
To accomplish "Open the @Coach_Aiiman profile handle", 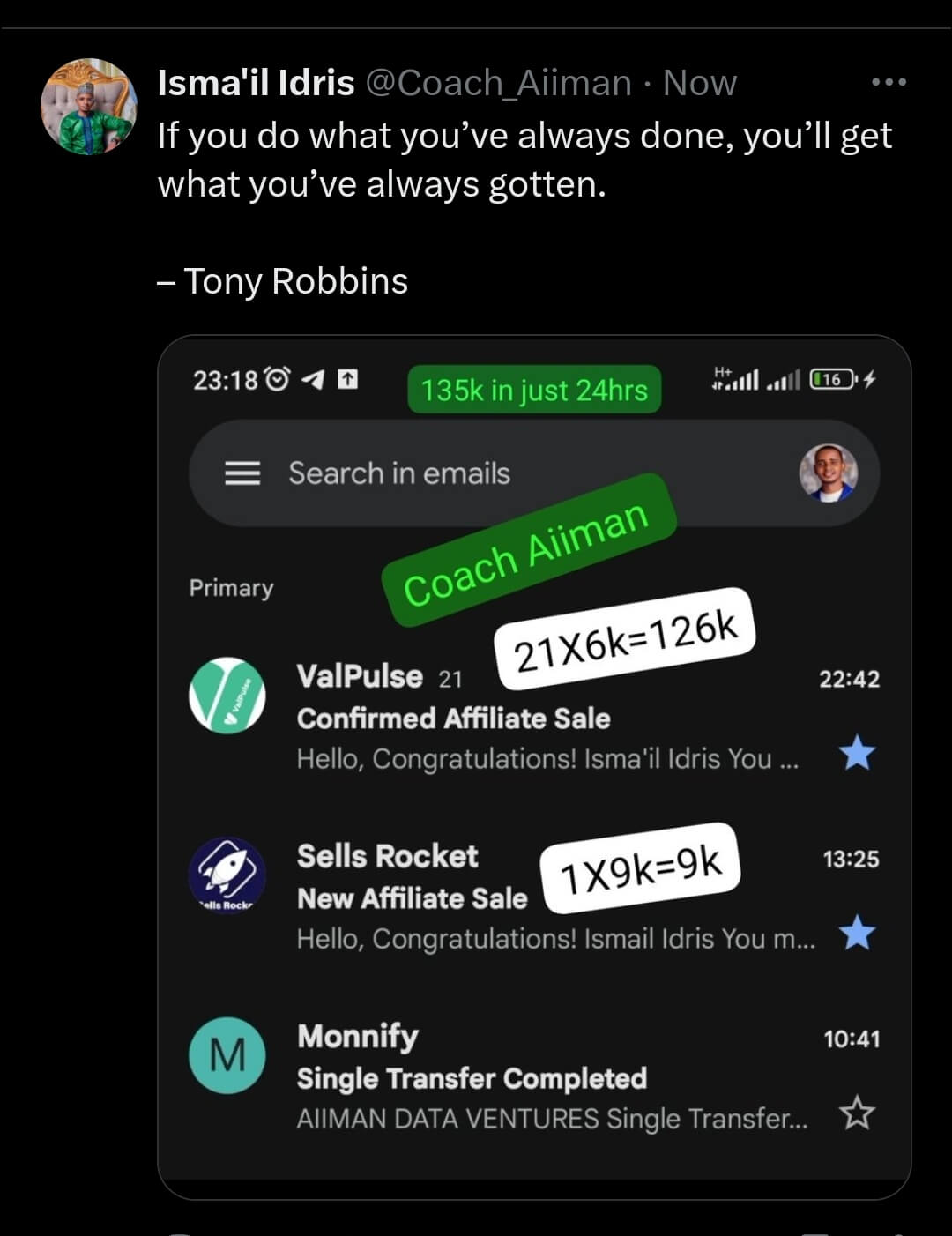I will pyautogui.click(x=498, y=83).
